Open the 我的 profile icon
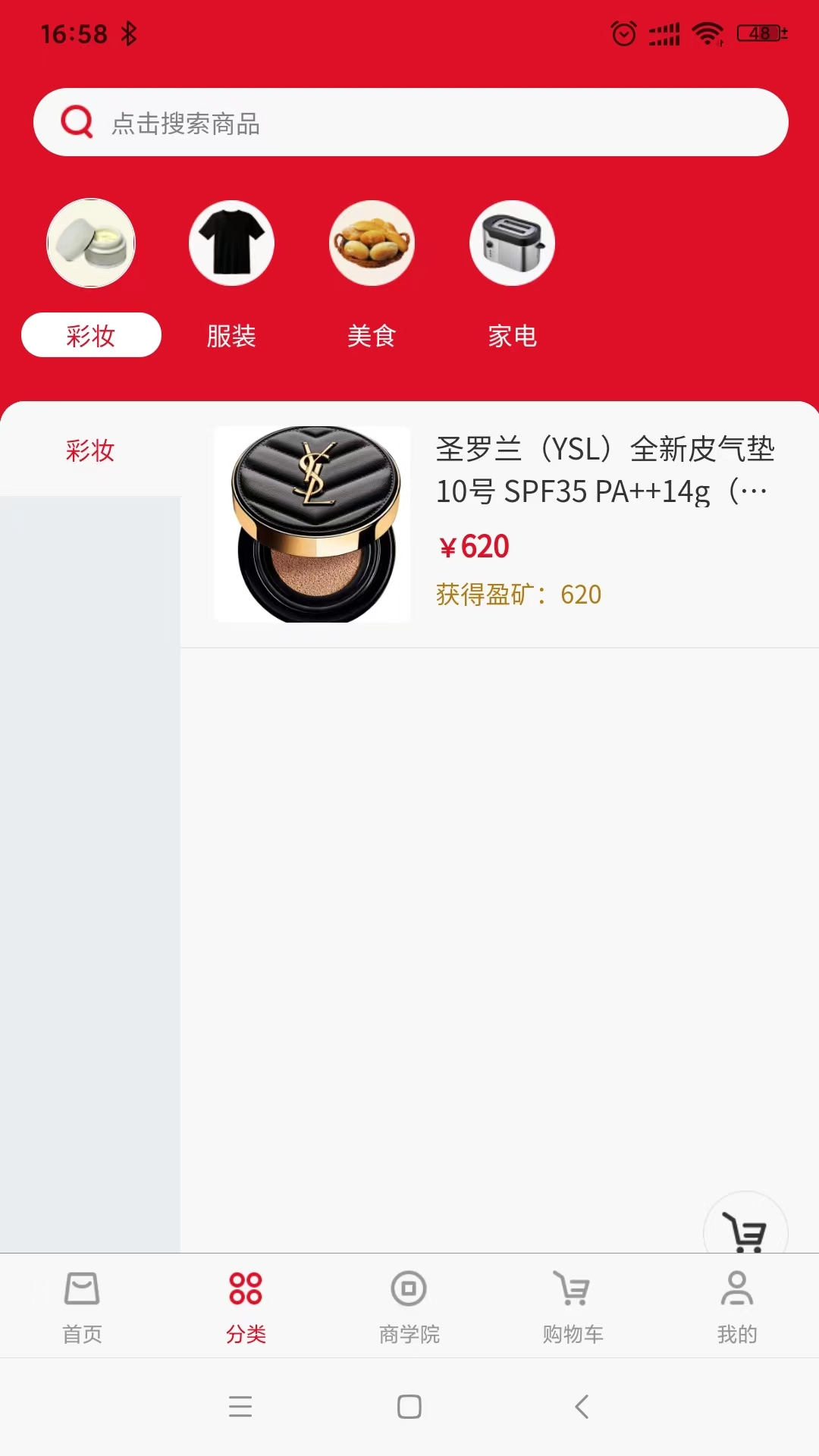Viewport: 819px width, 1456px height. click(736, 1289)
